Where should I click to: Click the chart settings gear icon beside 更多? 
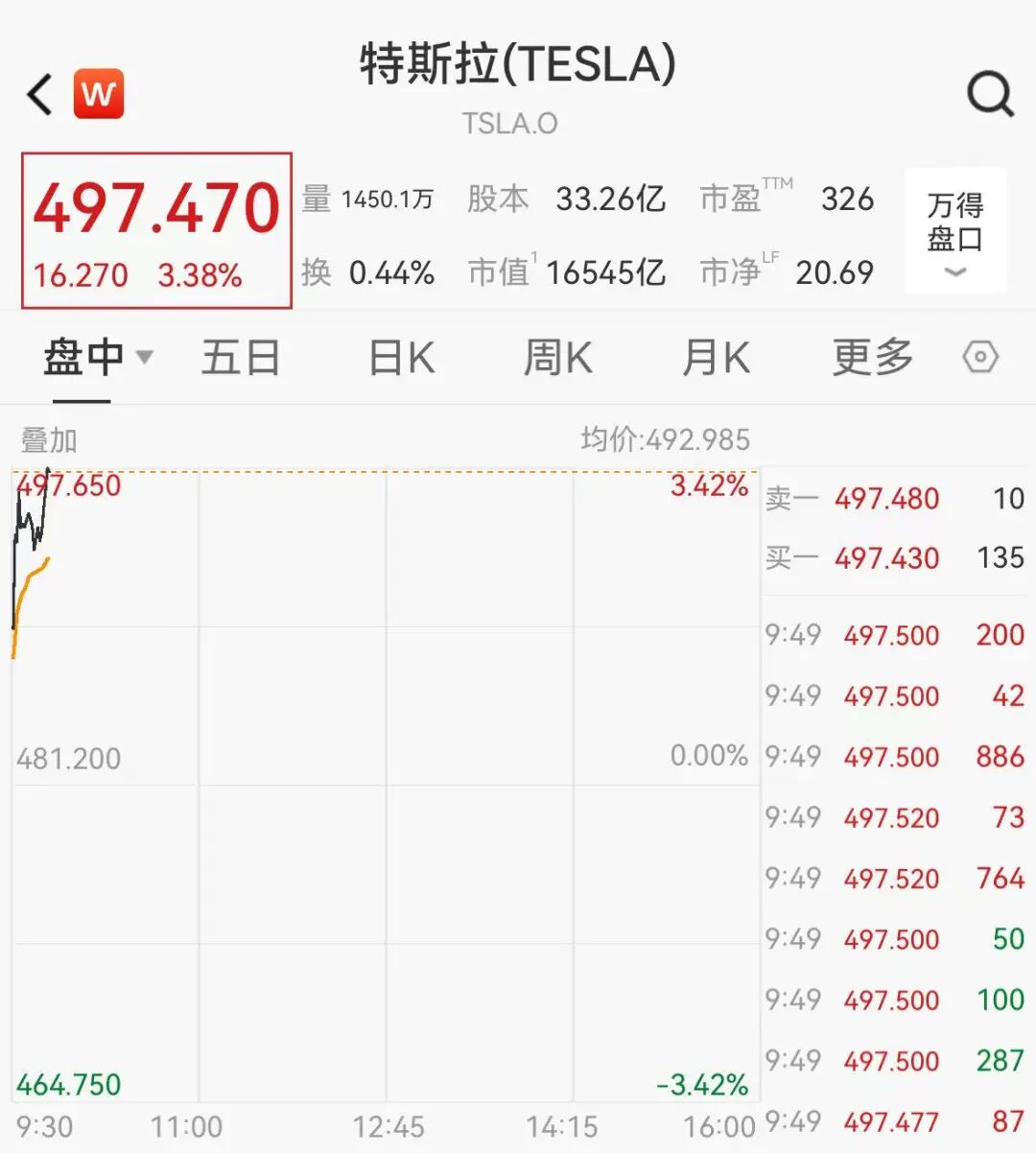tap(979, 356)
